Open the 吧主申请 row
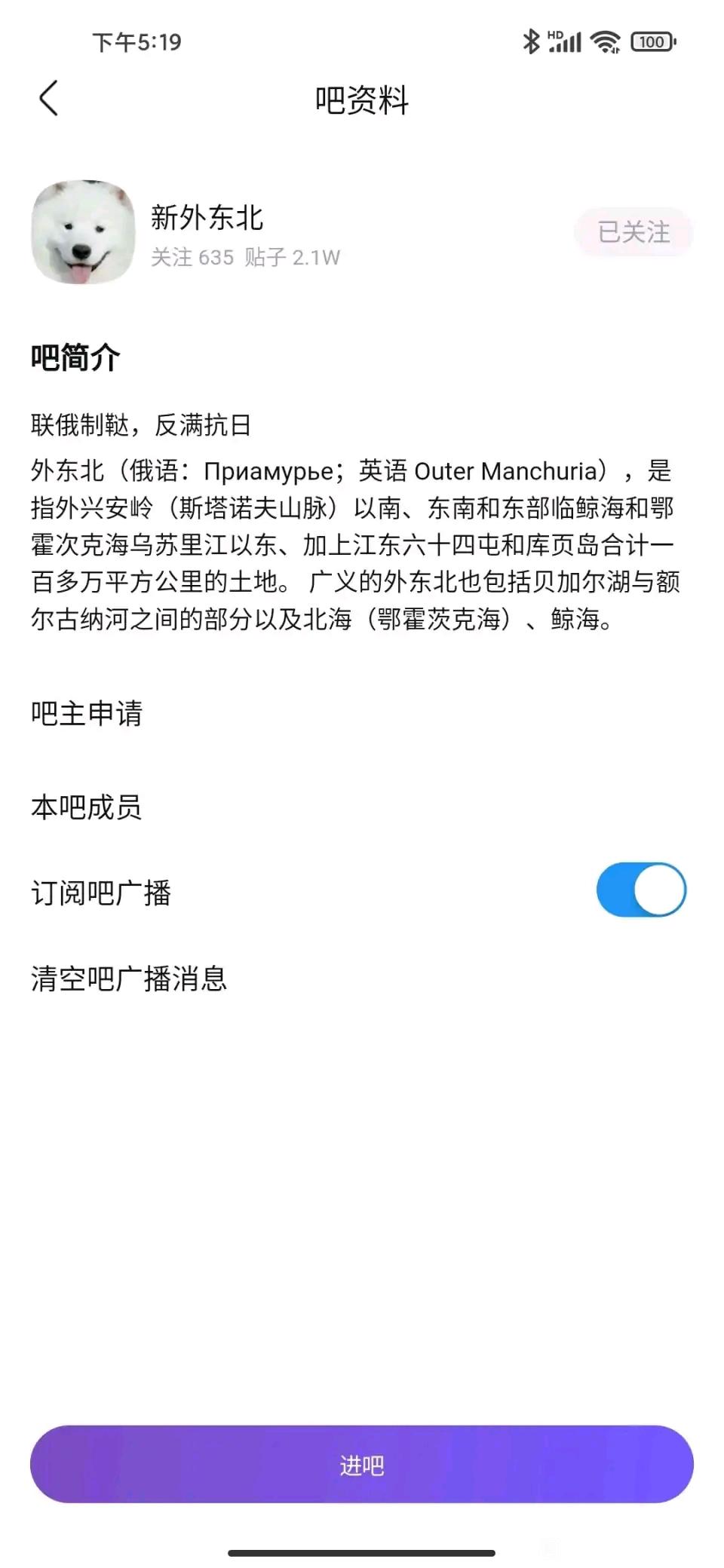 (362, 713)
